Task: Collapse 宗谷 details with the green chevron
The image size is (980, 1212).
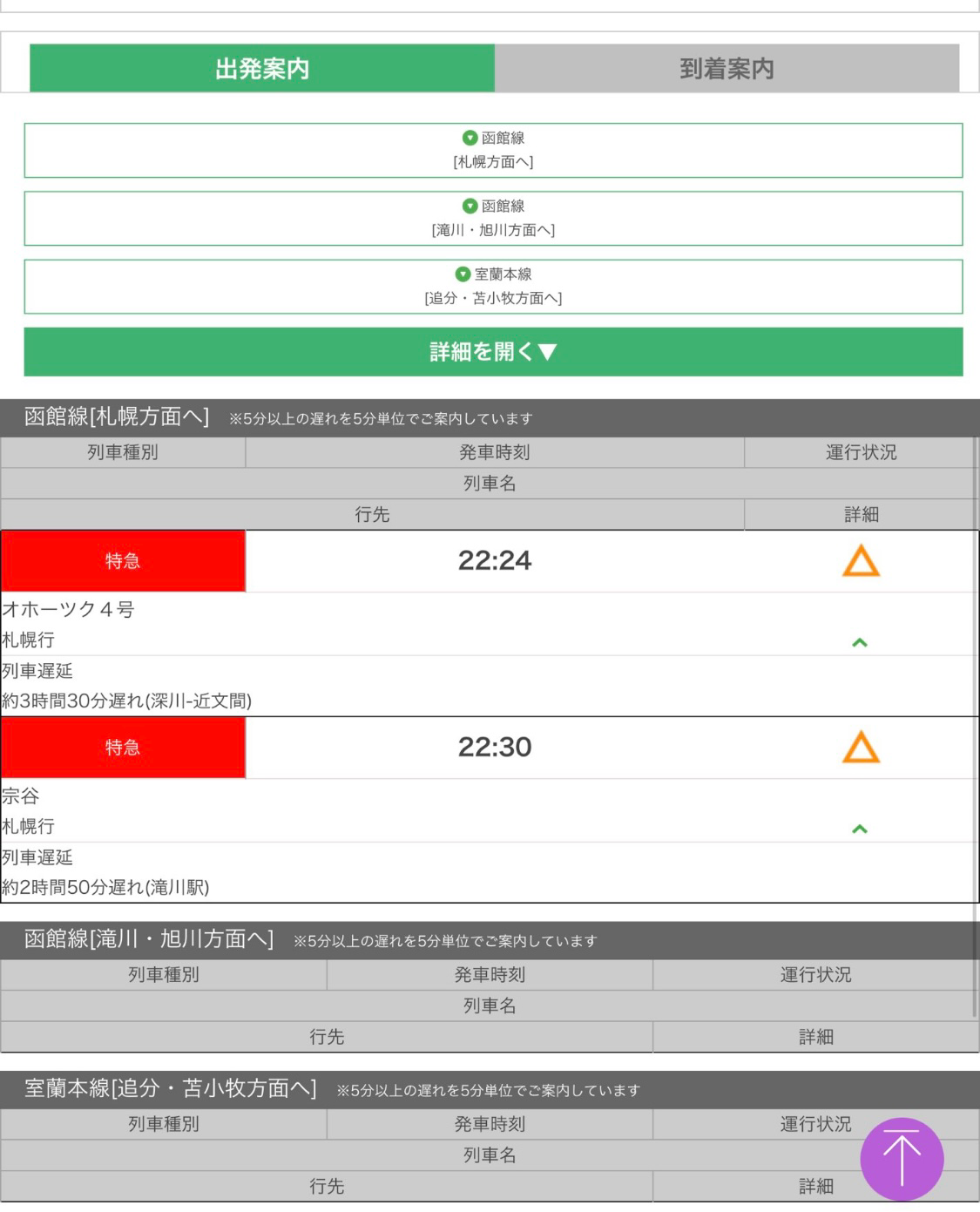Action: (859, 829)
